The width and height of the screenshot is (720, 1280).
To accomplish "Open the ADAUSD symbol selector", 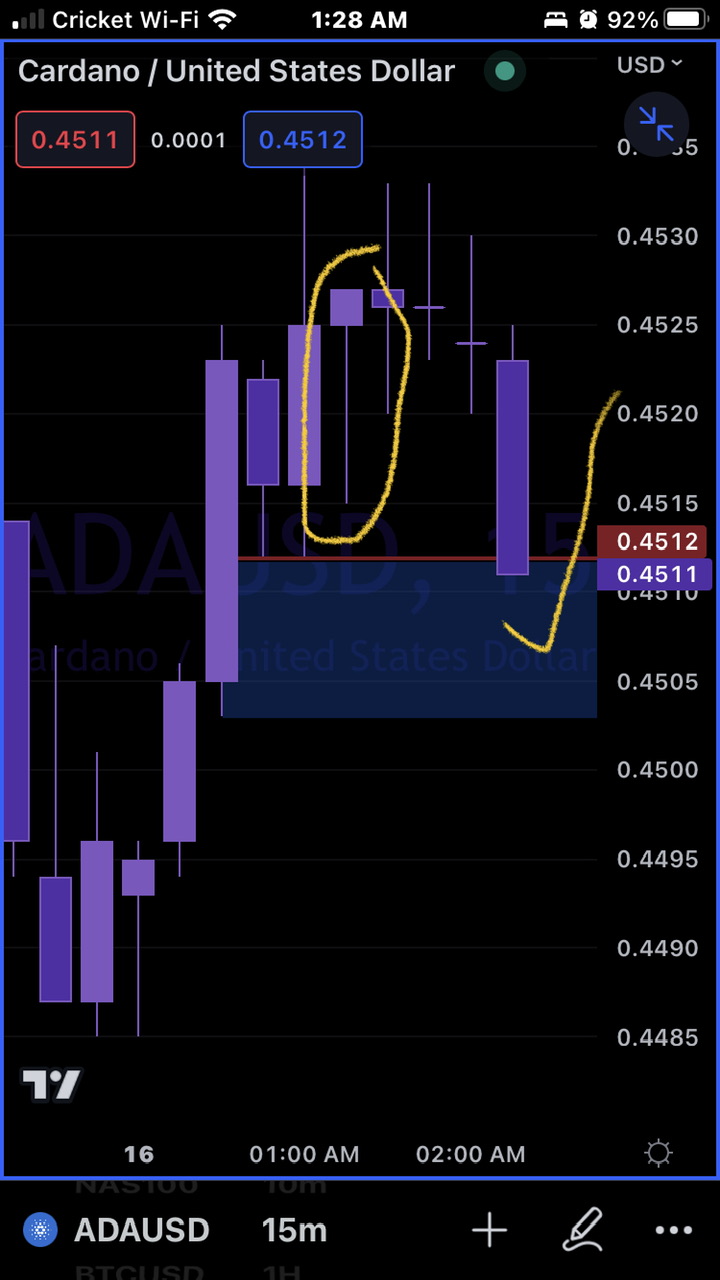I will pyautogui.click(x=120, y=1230).
